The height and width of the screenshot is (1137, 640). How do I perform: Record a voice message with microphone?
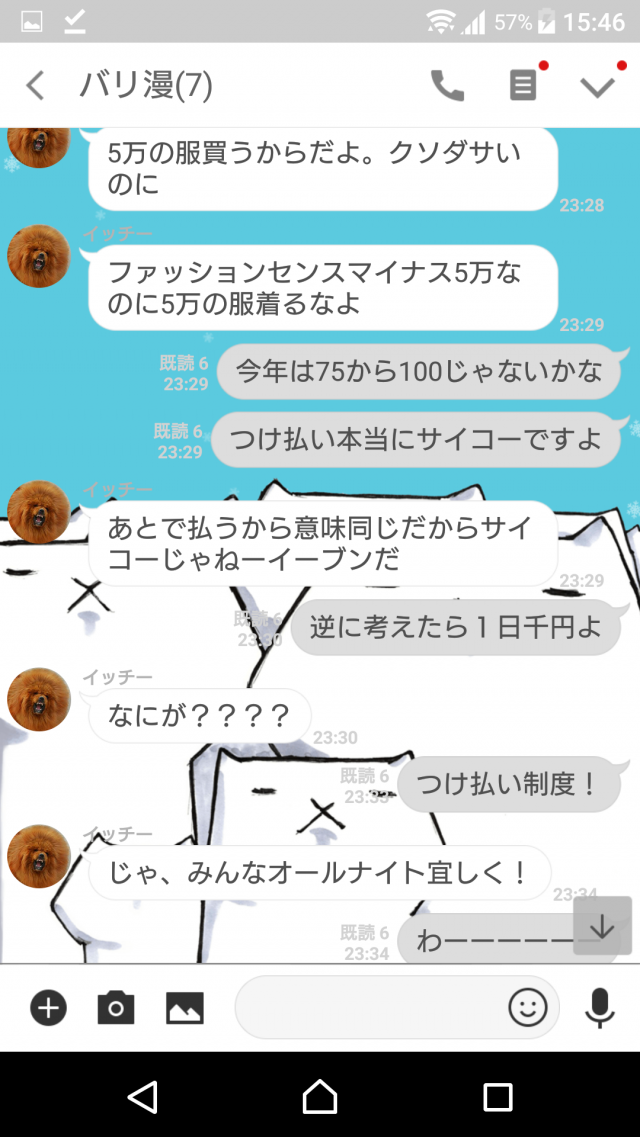[x=599, y=1007]
